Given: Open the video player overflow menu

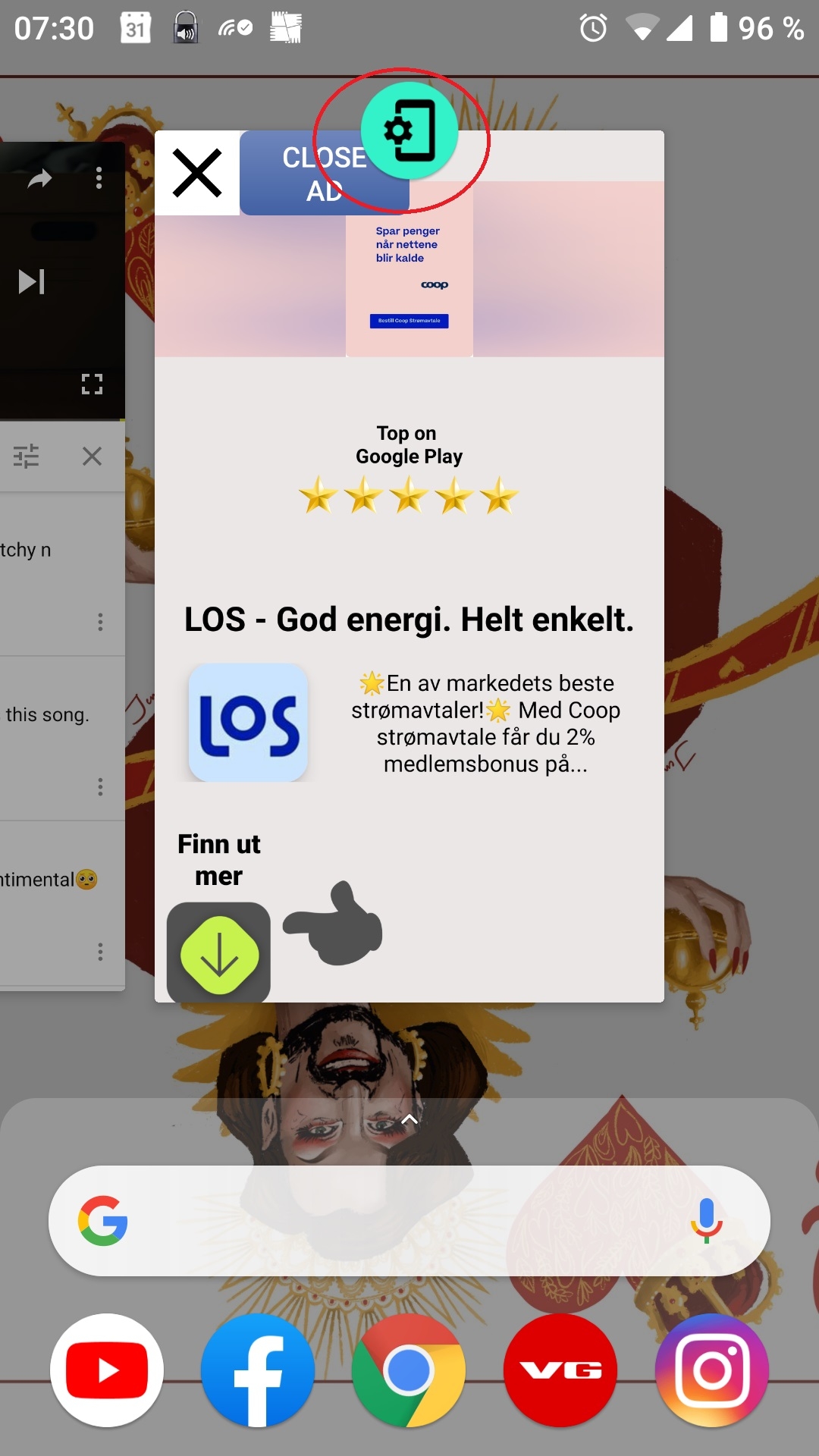Looking at the screenshot, I should 99,178.
